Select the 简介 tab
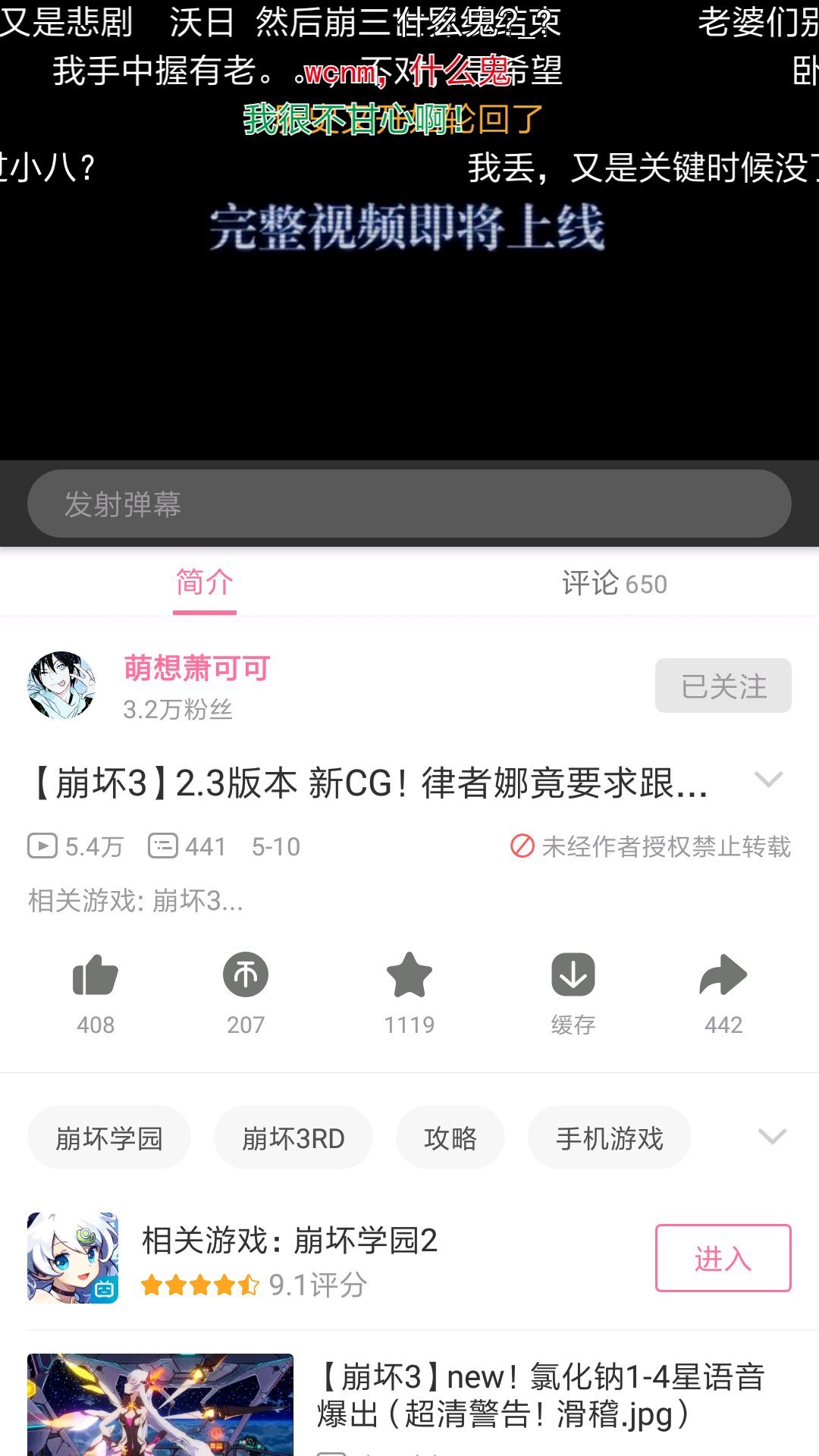Image resolution: width=819 pixels, height=1456 pixels. click(205, 584)
